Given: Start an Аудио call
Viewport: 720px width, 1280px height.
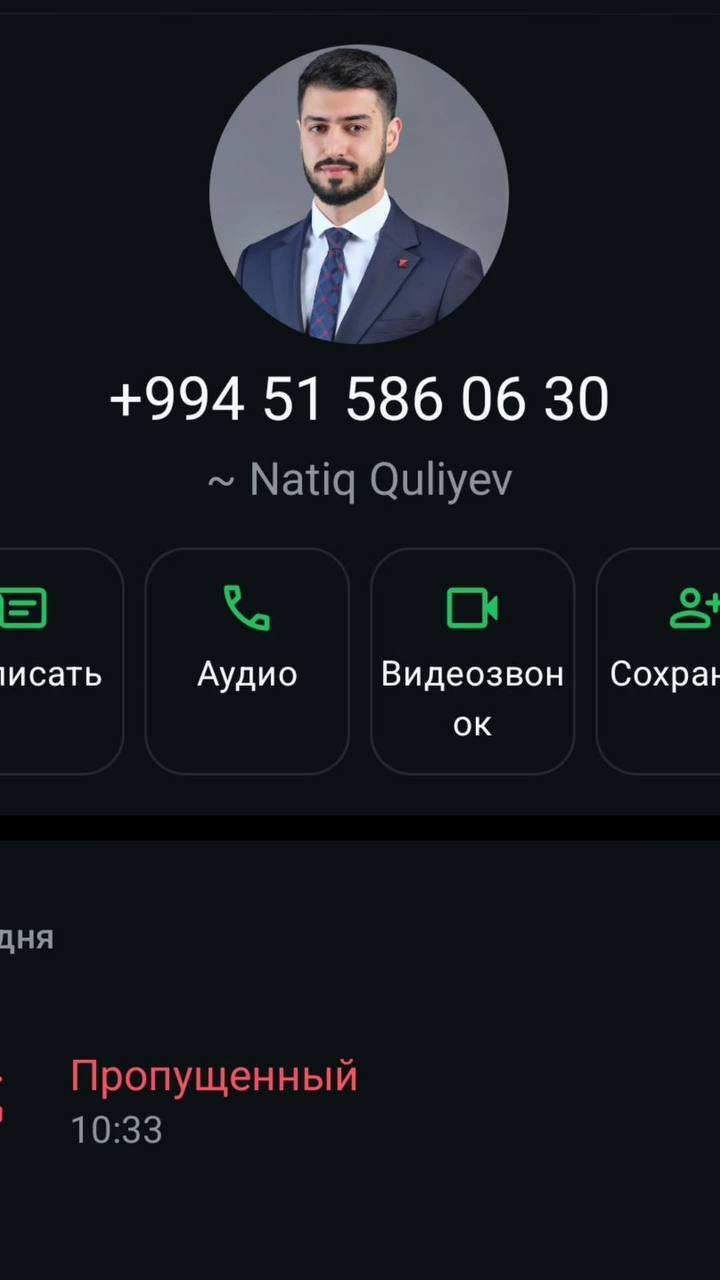Looking at the screenshot, I should point(247,660).
